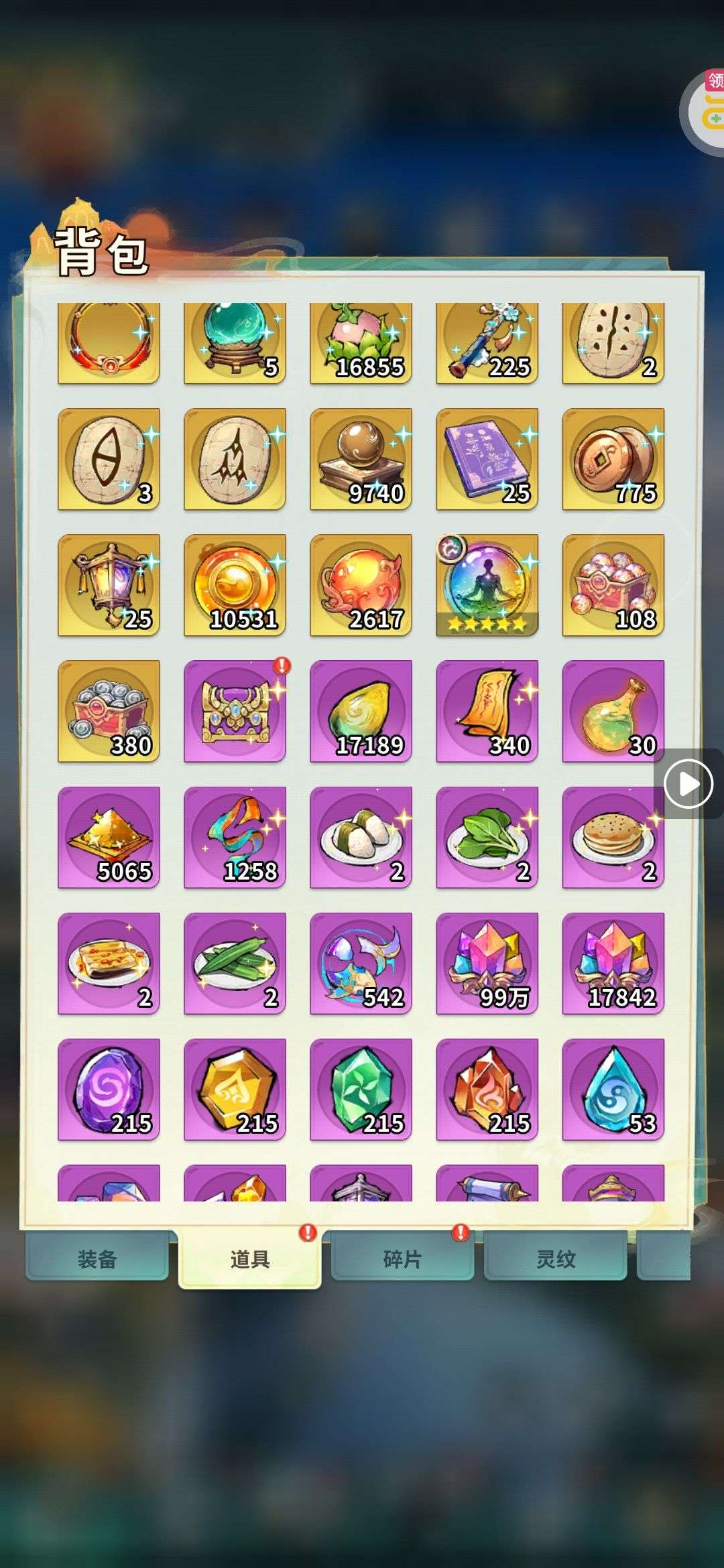
Task: Select the green emerald gem with 215
Action: click(361, 1089)
